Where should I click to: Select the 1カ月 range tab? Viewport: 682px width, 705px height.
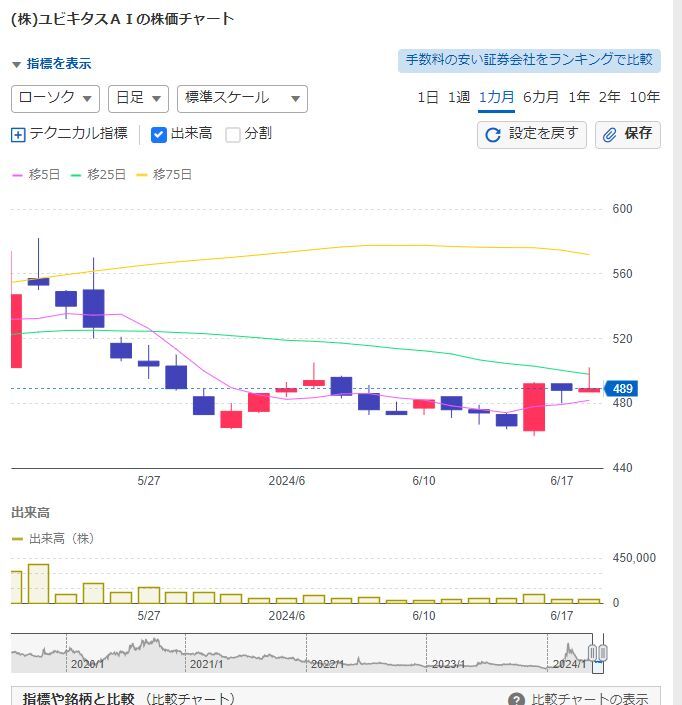coord(497,97)
